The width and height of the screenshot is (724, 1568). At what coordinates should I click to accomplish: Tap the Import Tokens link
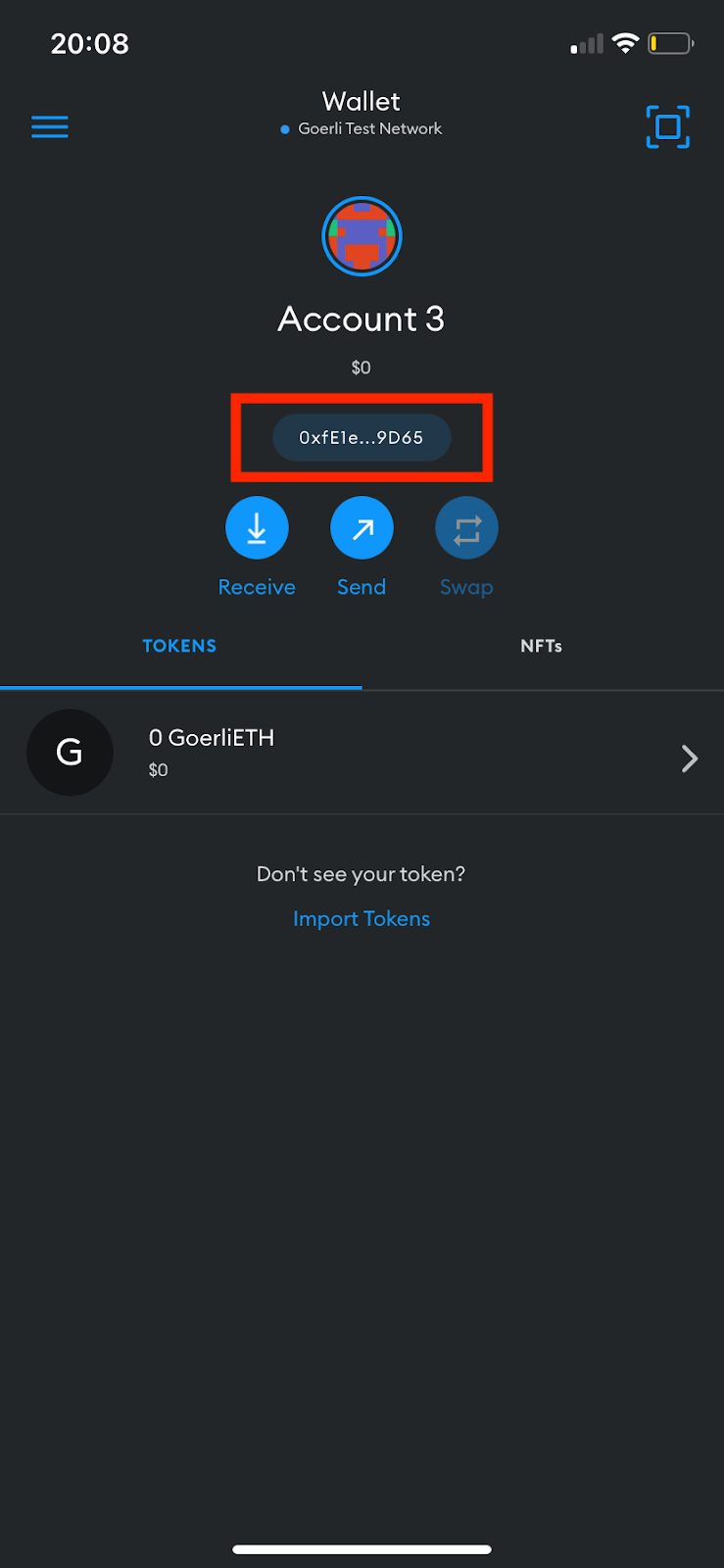pyautogui.click(x=362, y=918)
